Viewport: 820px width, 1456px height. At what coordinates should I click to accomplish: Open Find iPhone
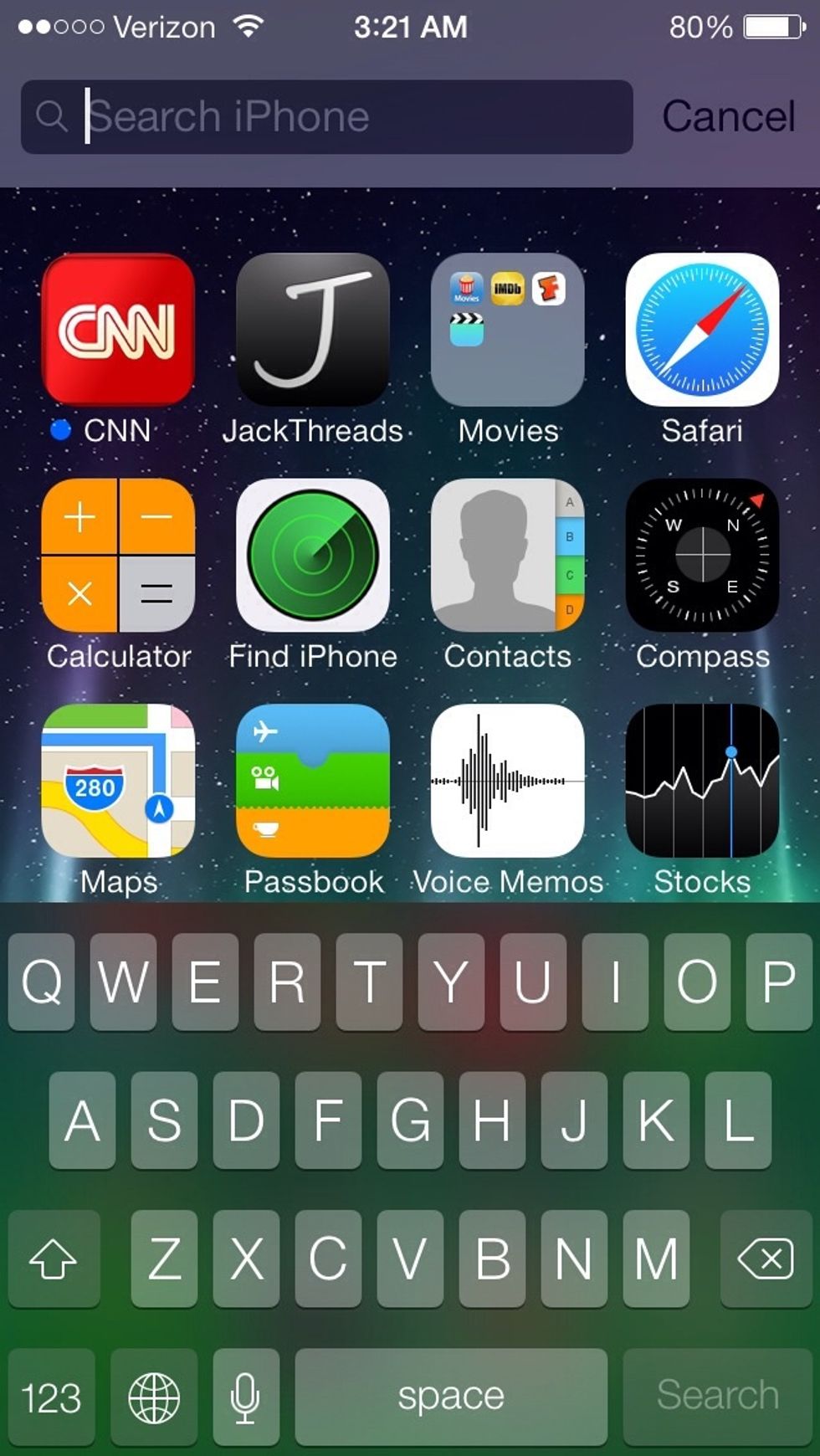(312, 555)
